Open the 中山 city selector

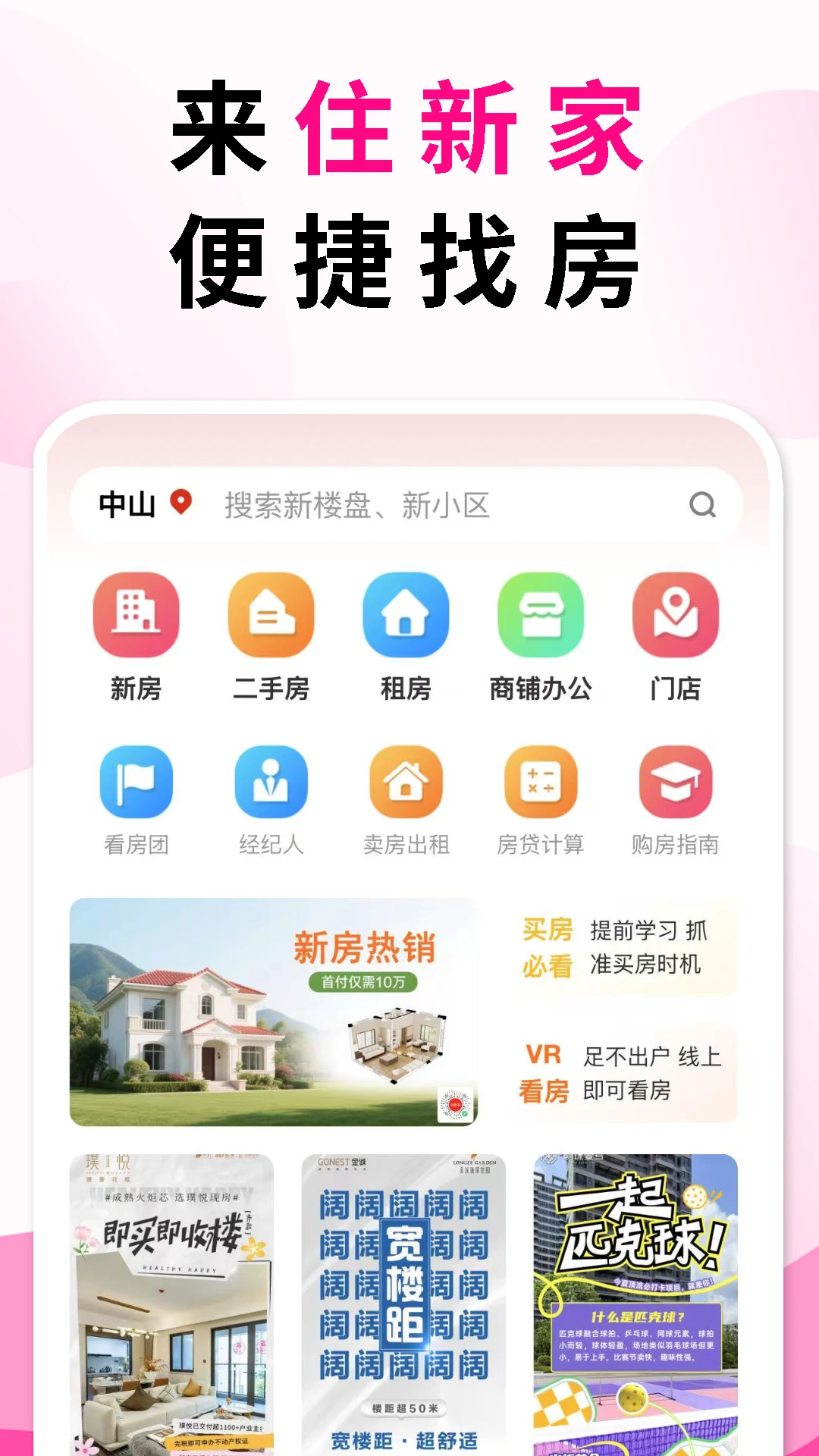[x=127, y=504]
